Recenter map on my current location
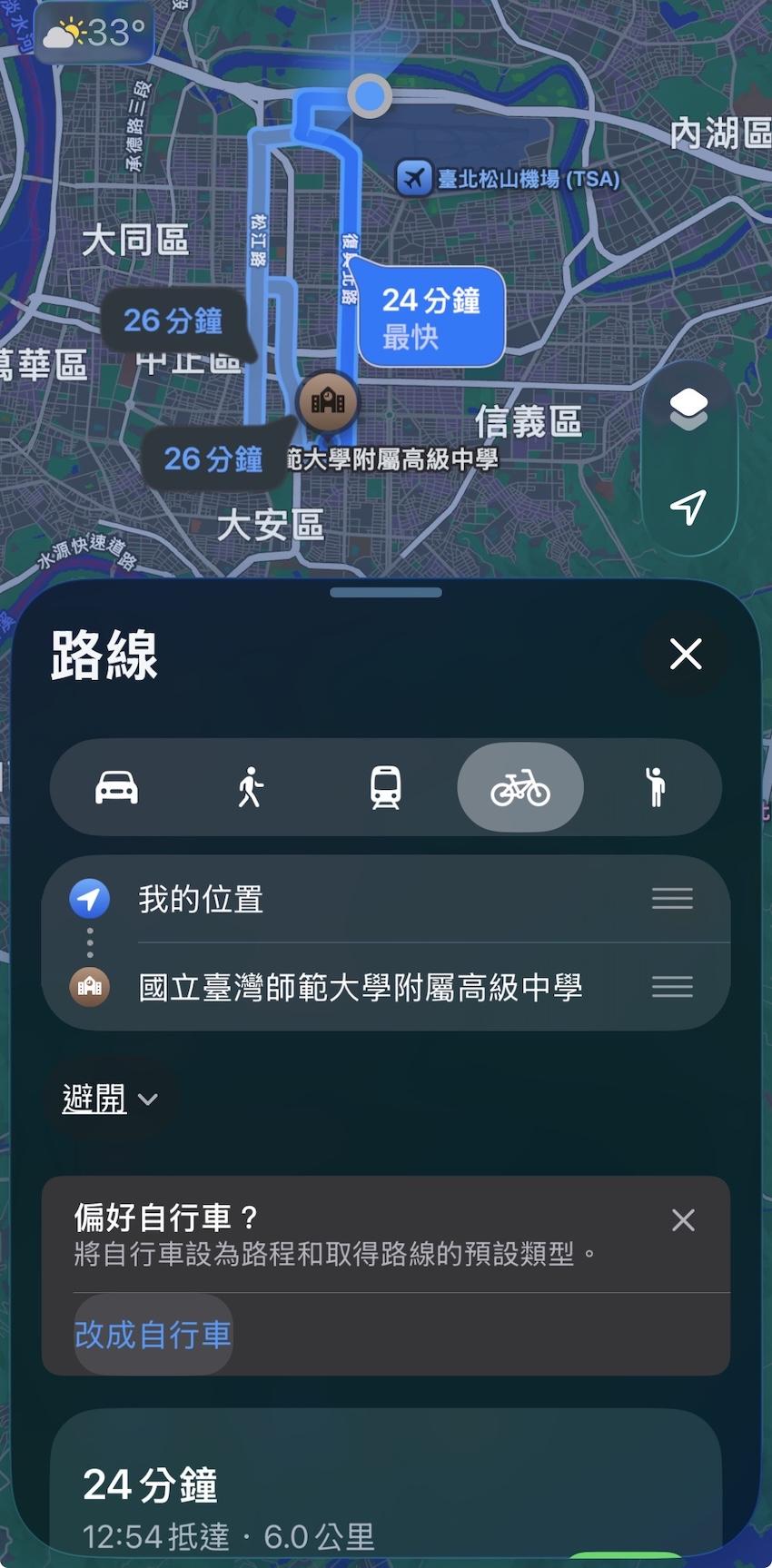772x1568 pixels. [688, 508]
